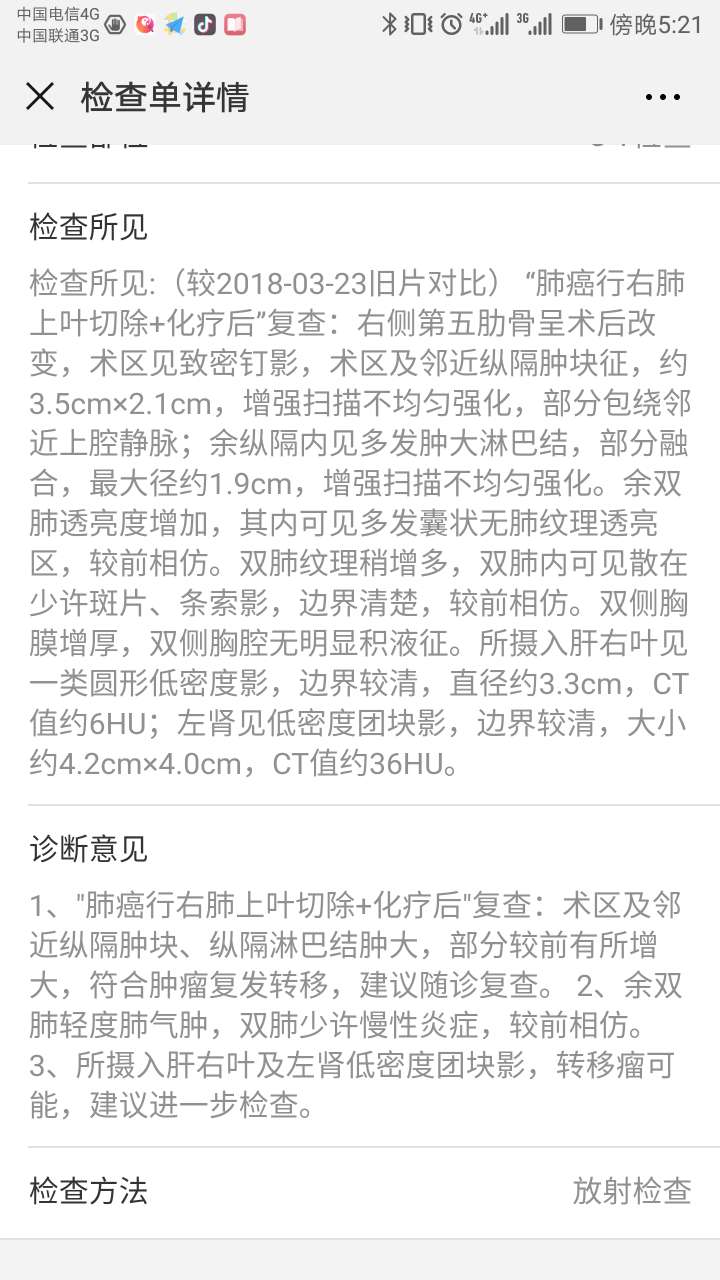The width and height of the screenshot is (720, 1280).
Task: Close the 检查单详情 page with the X
Action: coord(38,97)
